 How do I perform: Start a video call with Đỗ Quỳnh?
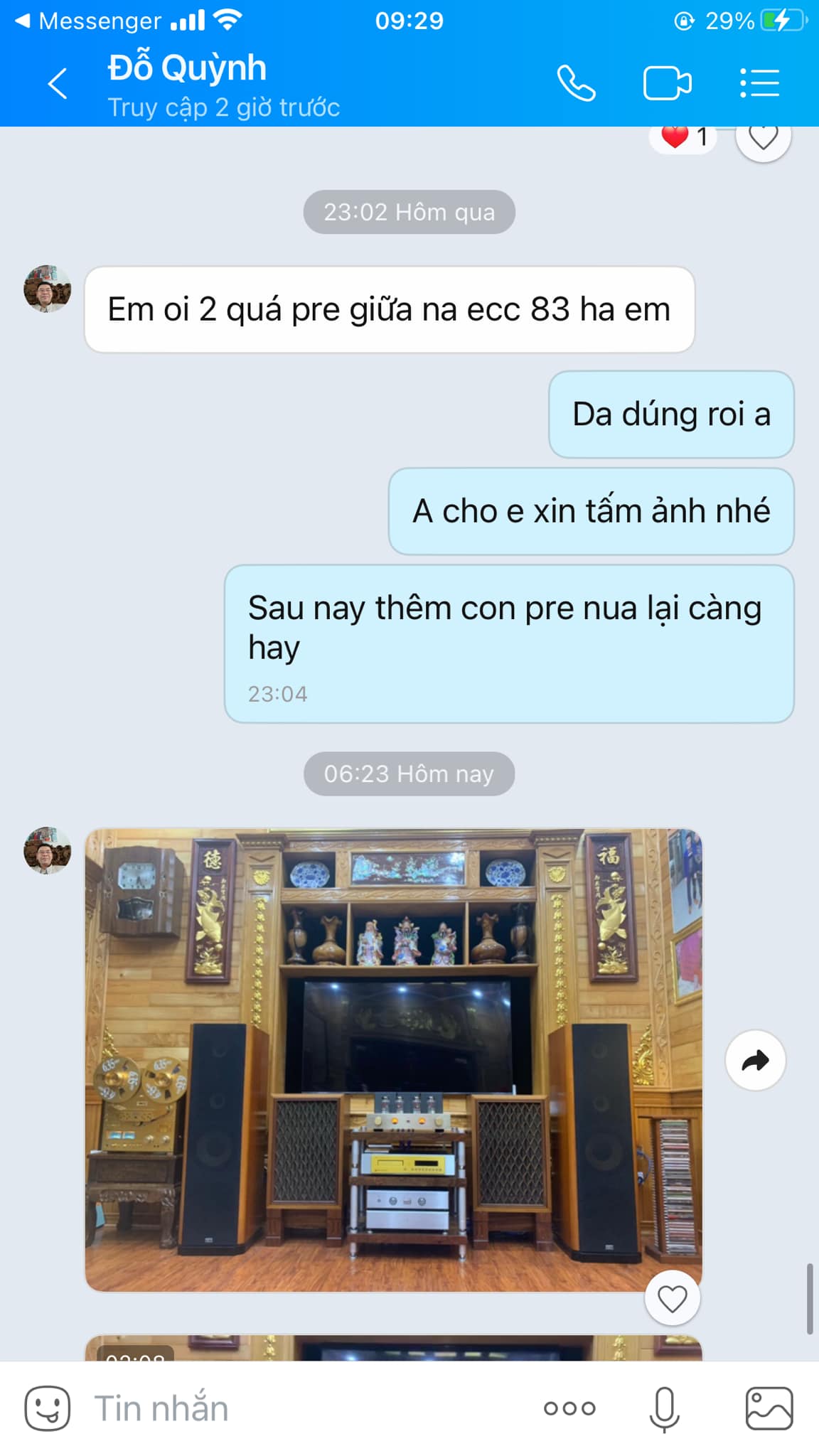[667, 84]
